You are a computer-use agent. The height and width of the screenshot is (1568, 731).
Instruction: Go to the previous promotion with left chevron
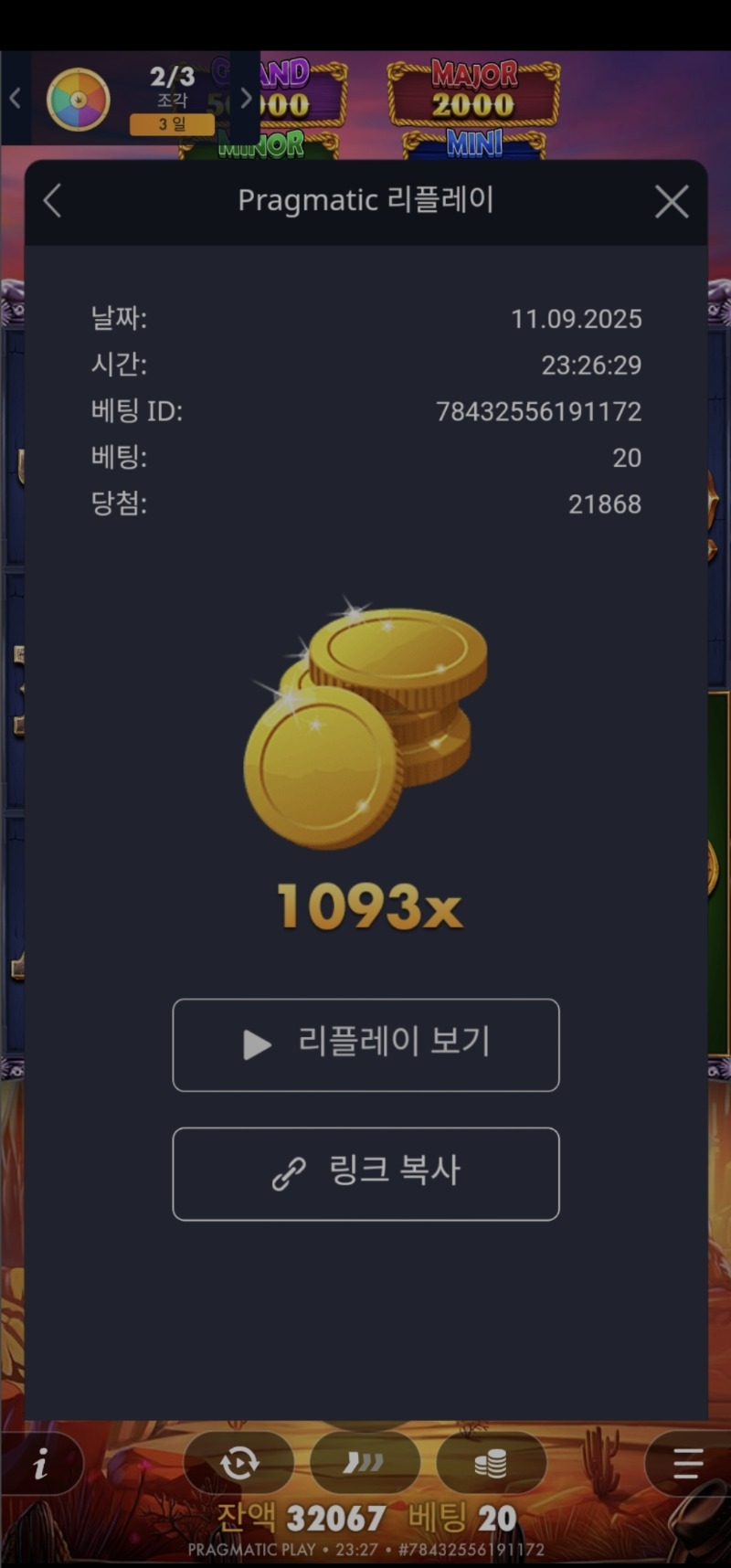15,99
